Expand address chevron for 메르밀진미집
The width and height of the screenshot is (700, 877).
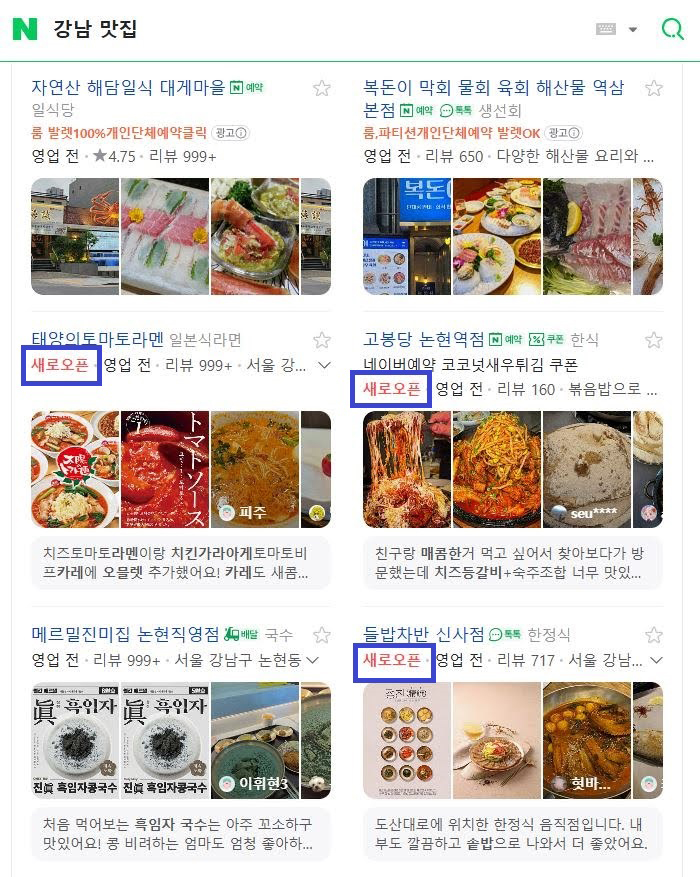click(x=313, y=660)
